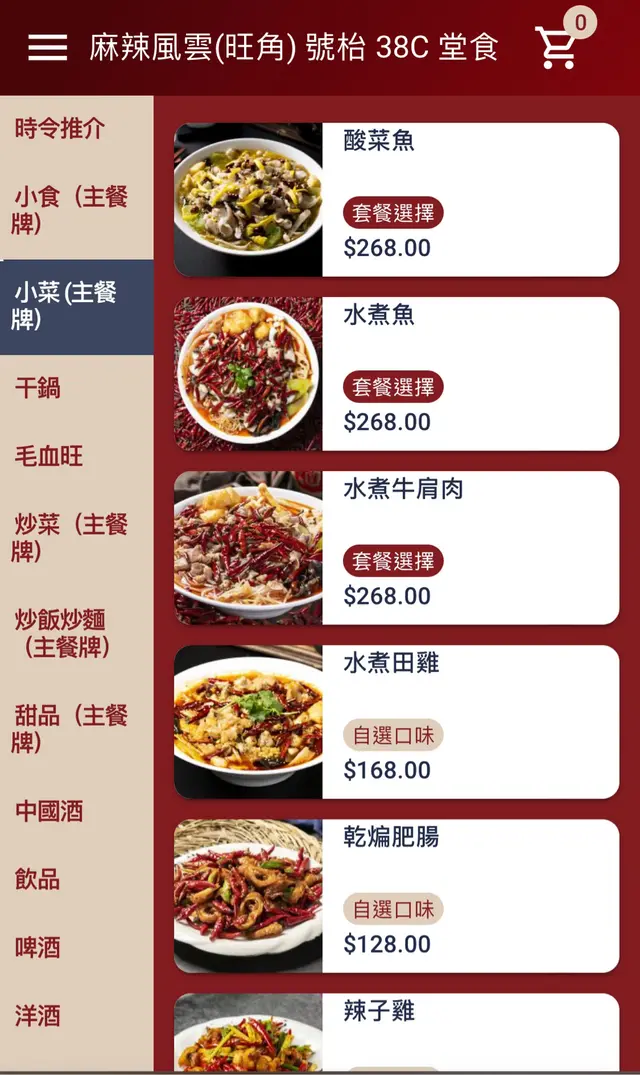Go to 啤酒 category

pos(38,947)
